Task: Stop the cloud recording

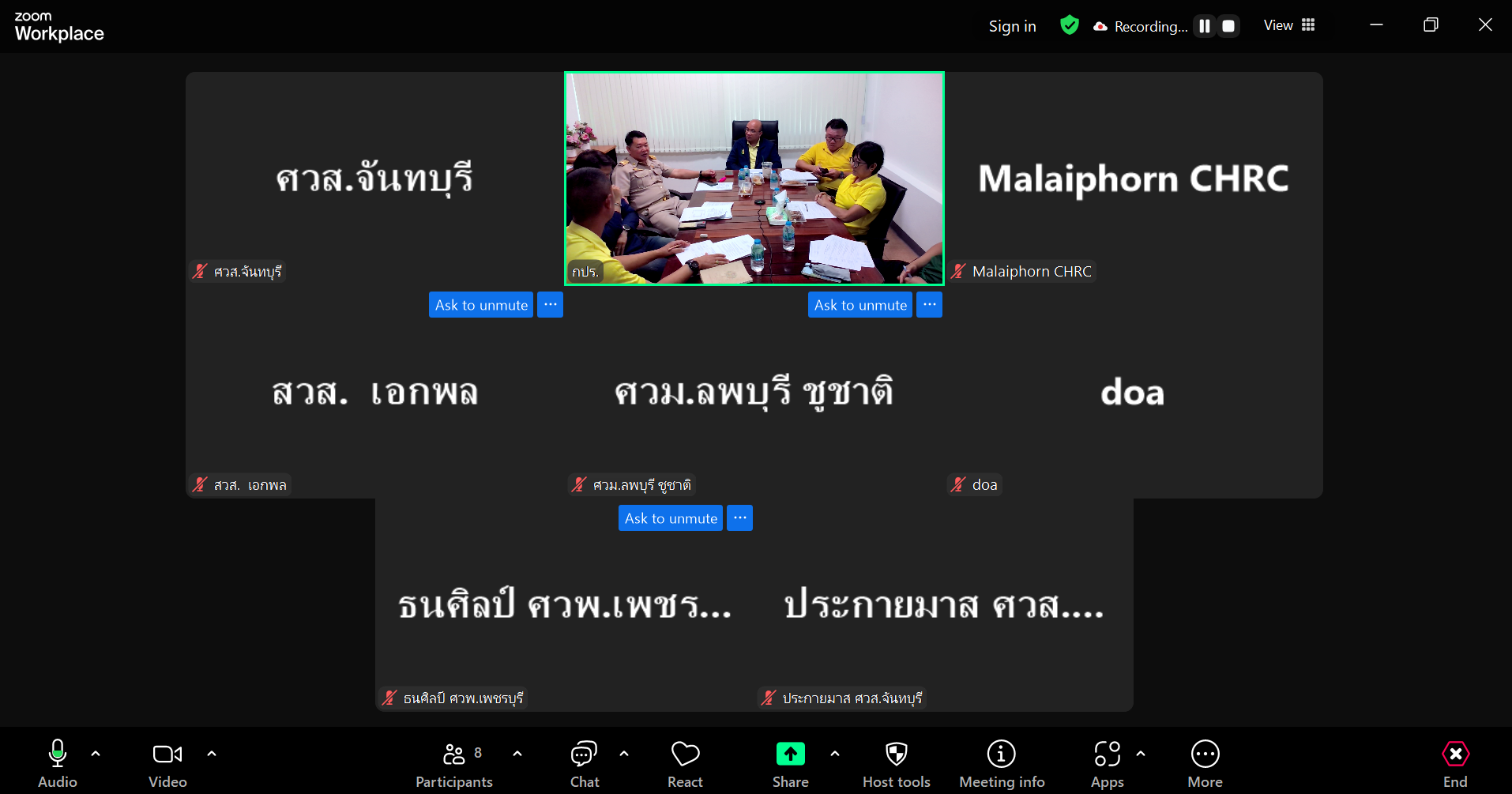Action: 1228,26
